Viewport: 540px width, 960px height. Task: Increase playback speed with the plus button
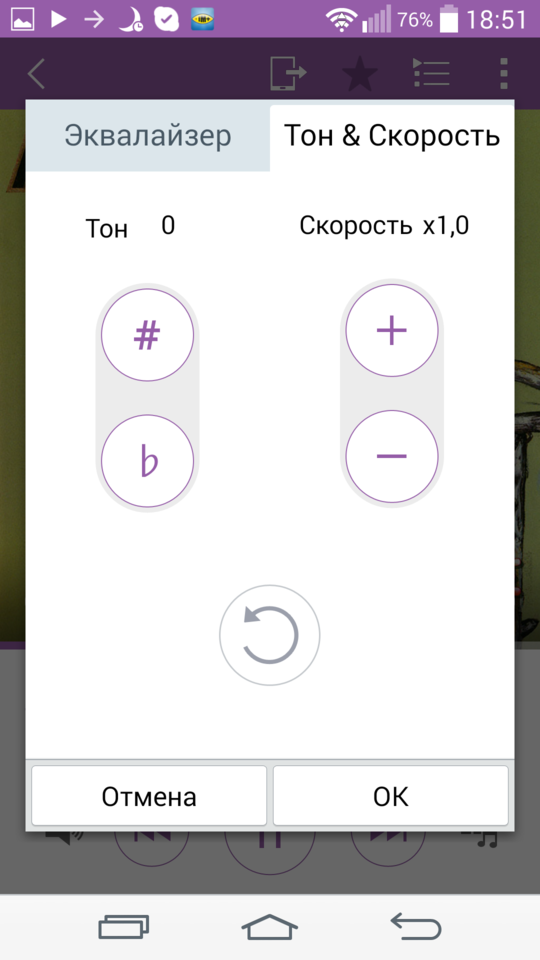click(x=392, y=331)
